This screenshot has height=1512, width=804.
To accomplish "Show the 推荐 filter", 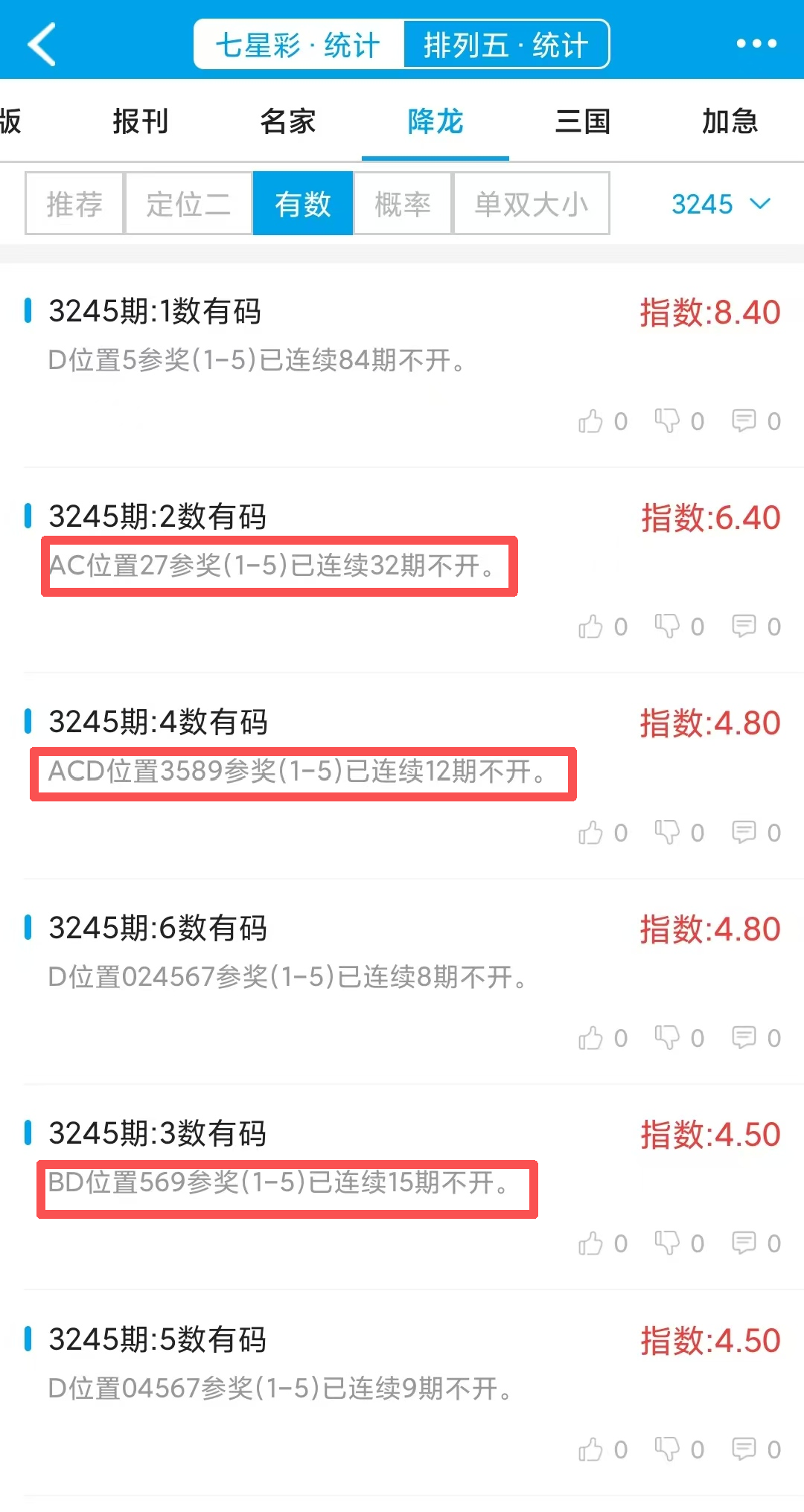I will (x=74, y=204).
